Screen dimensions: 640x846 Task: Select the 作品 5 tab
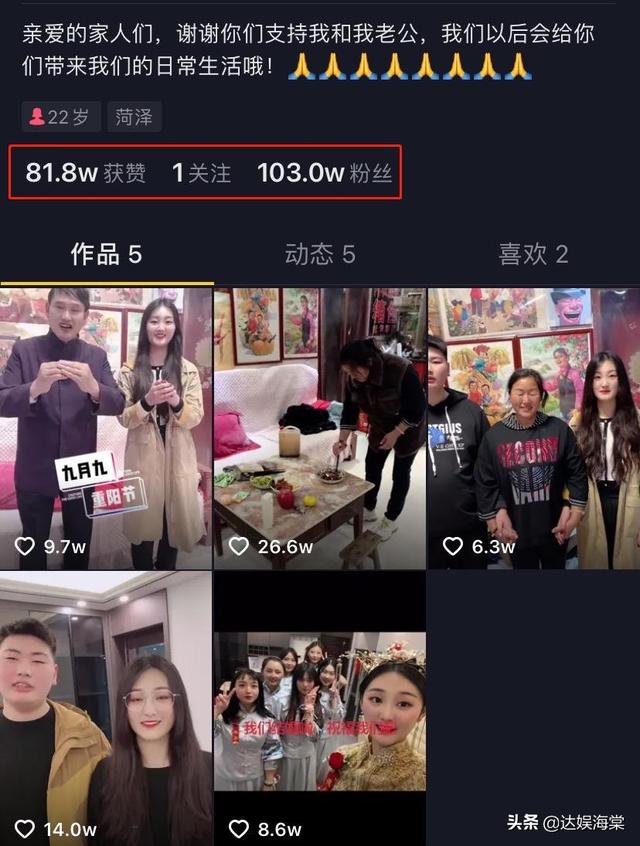pyautogui.click(x=106, y=255)
